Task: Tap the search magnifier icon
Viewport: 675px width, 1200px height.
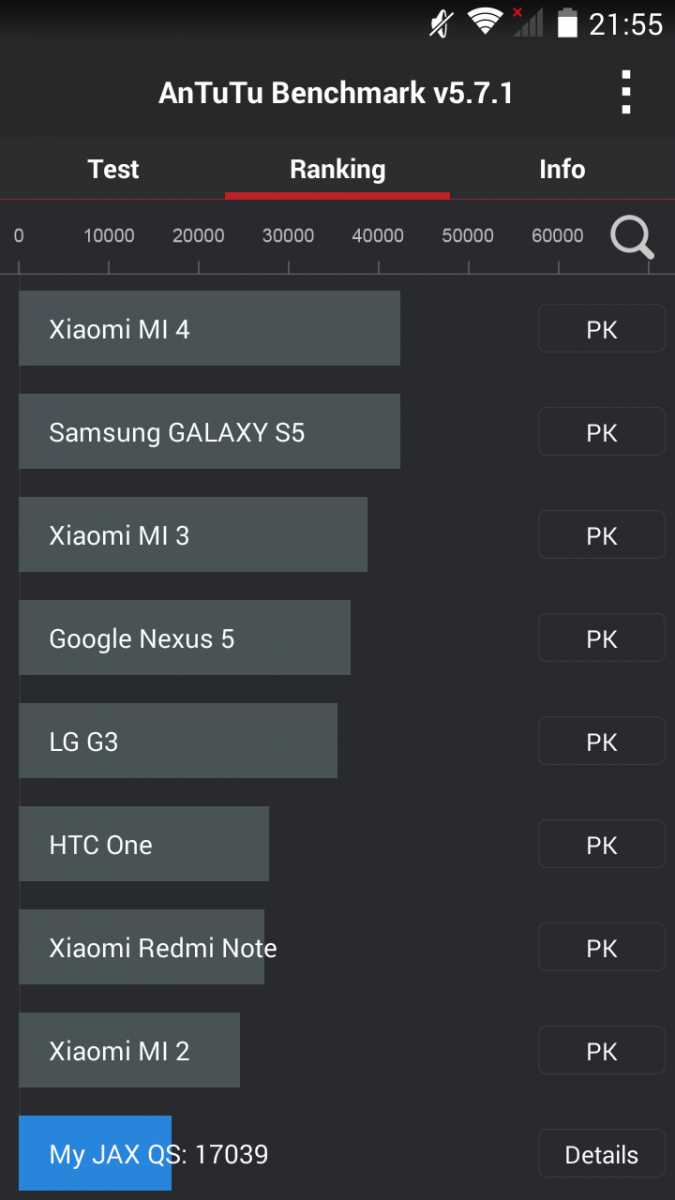Action: 632,238
